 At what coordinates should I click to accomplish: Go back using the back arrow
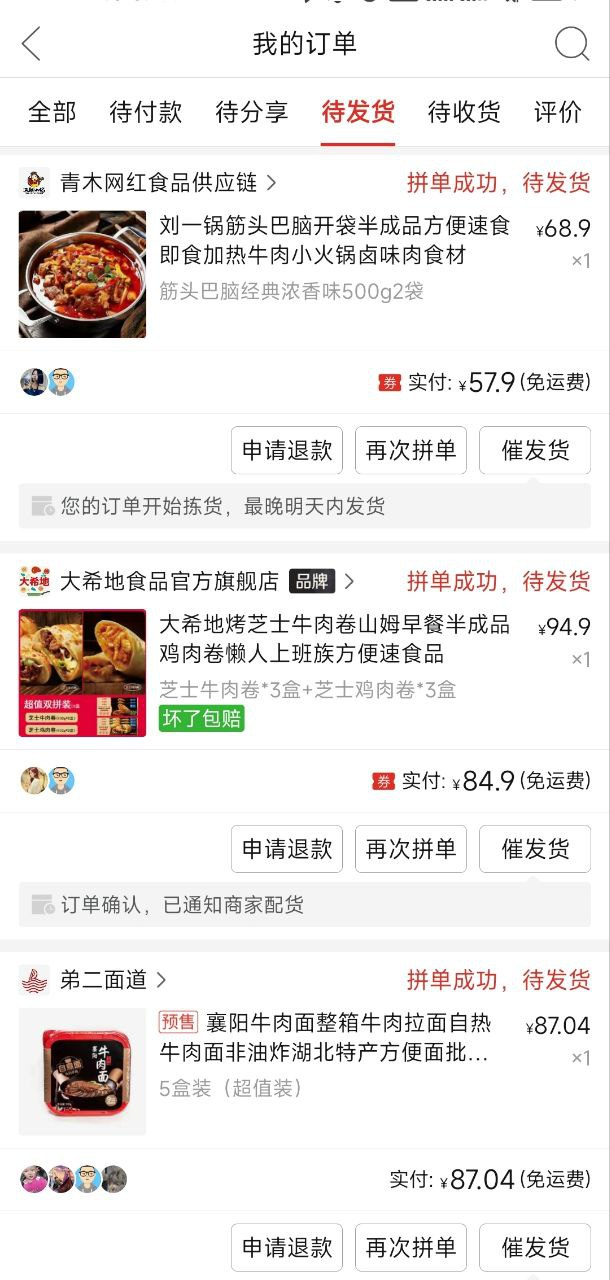point(31,44)
